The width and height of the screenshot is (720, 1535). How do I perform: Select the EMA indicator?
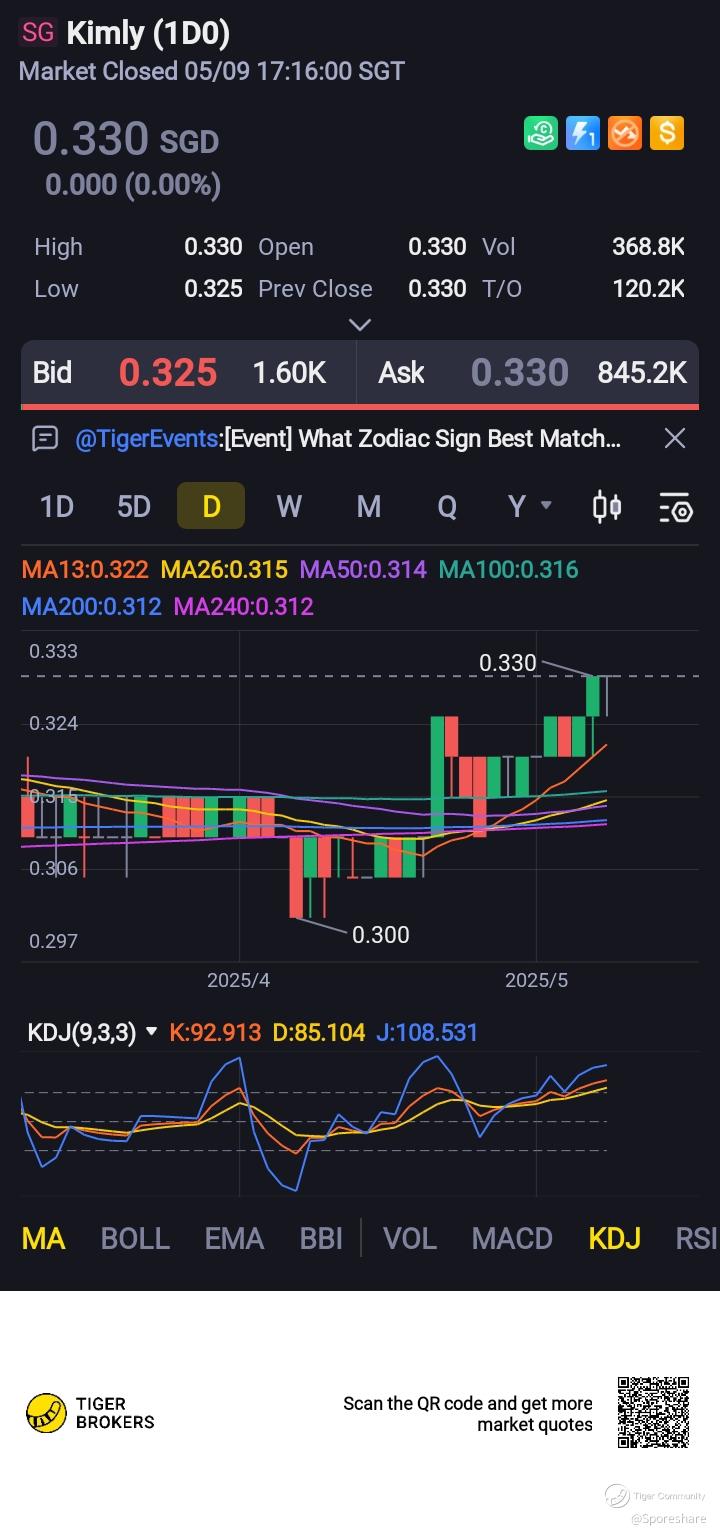[x=234, y=1238]
